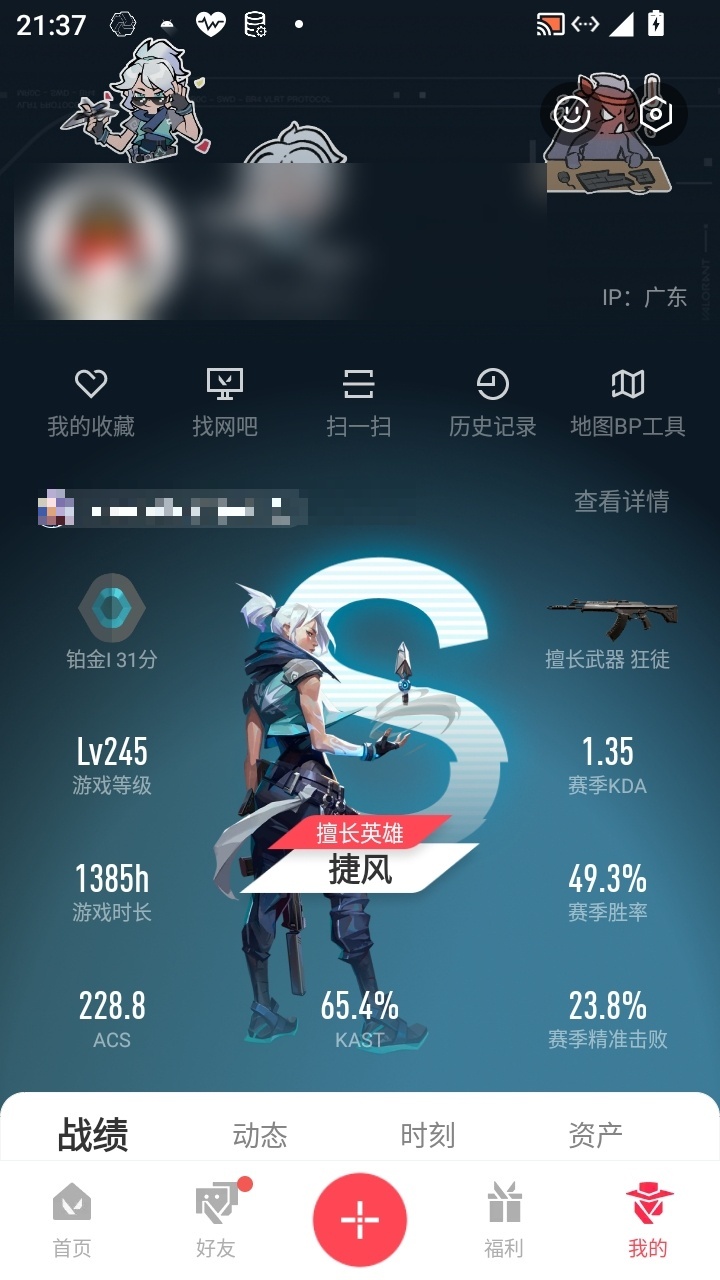Open the settings hexagon icon
720x1280 pixels.
(x=656, y=113)
